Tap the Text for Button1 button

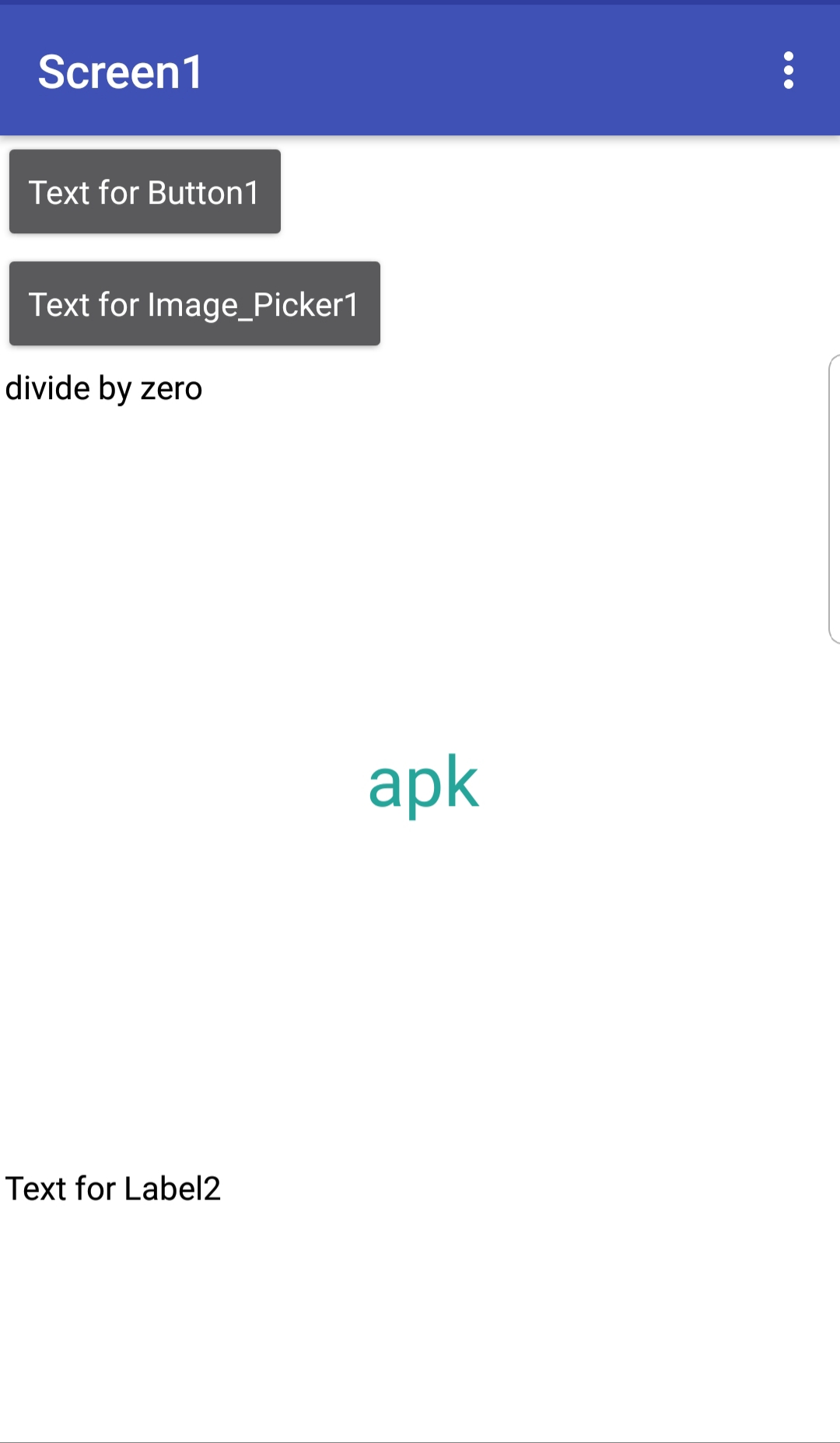tap(145, 191)
